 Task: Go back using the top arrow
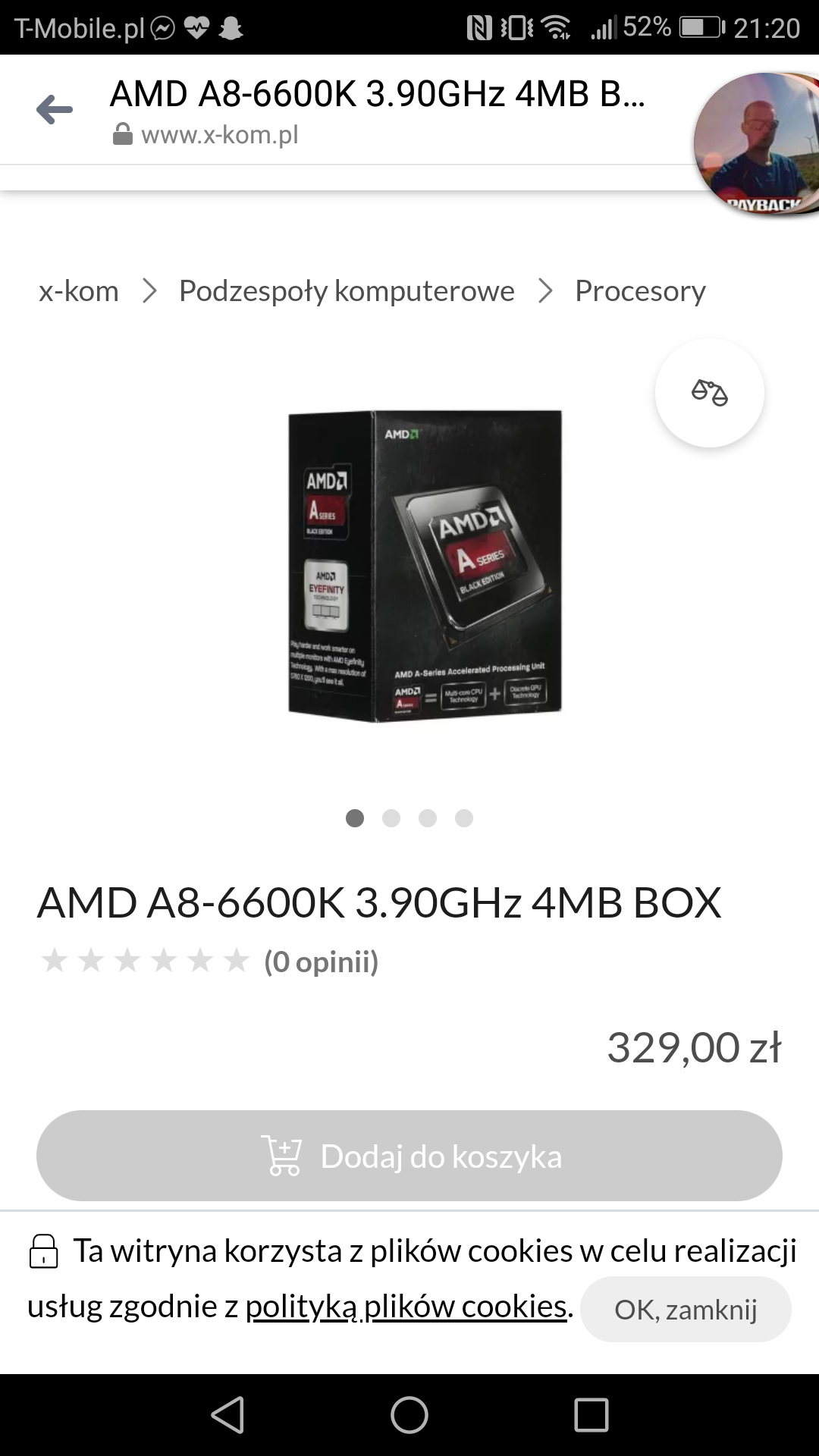point(55,110)
